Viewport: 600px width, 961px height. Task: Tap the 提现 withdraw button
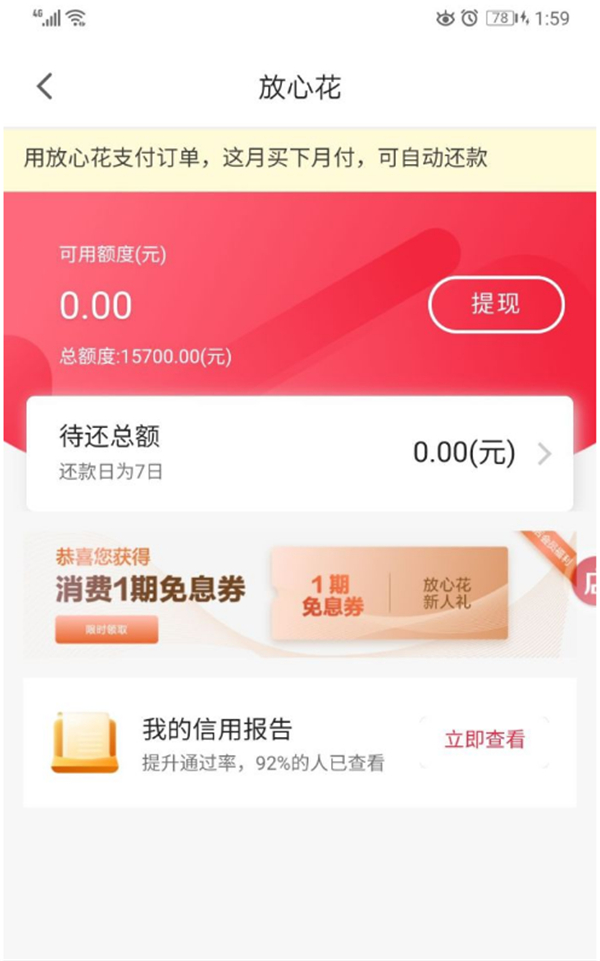point(496,305)
